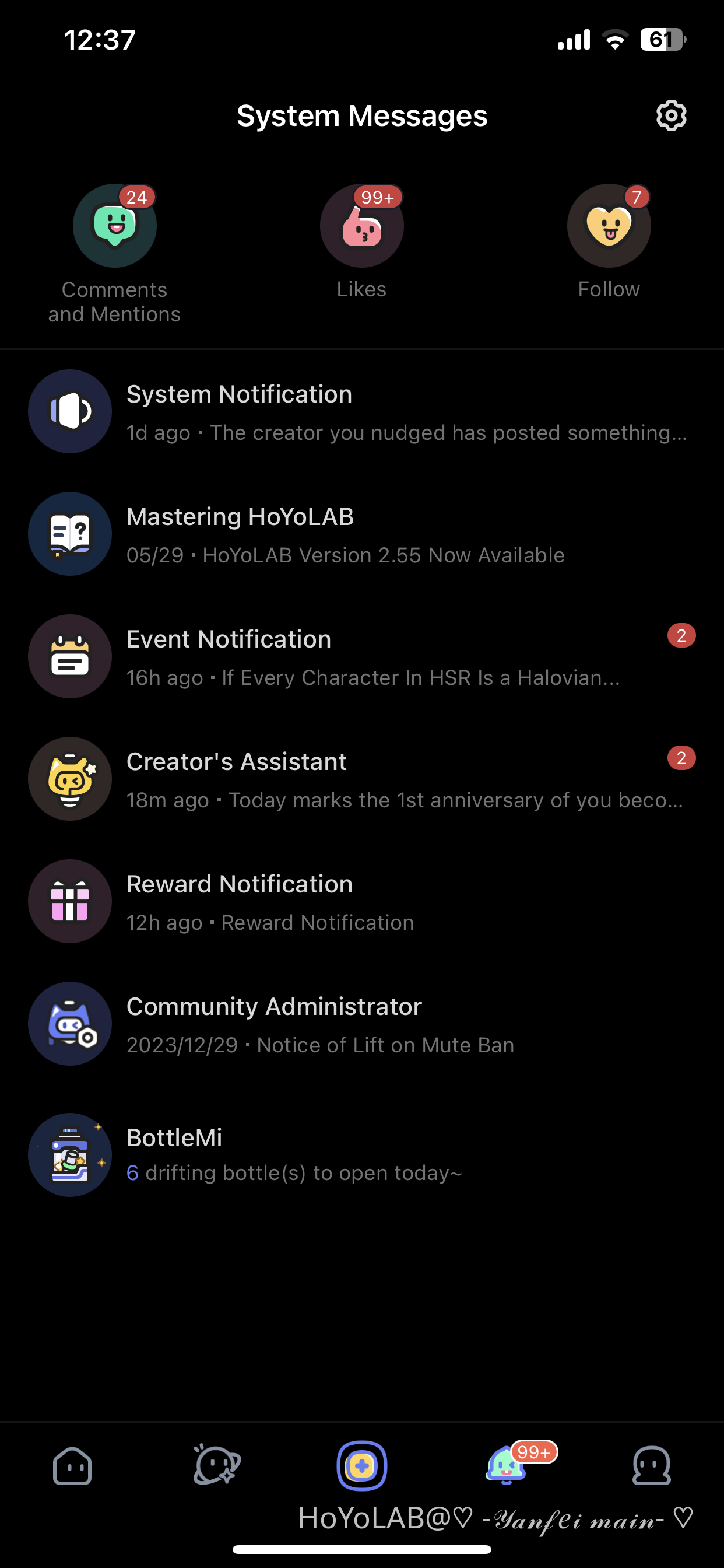Open the Mastering HoYoLAB row
This screenshot has width=724, height=1568.
(361, 534)
